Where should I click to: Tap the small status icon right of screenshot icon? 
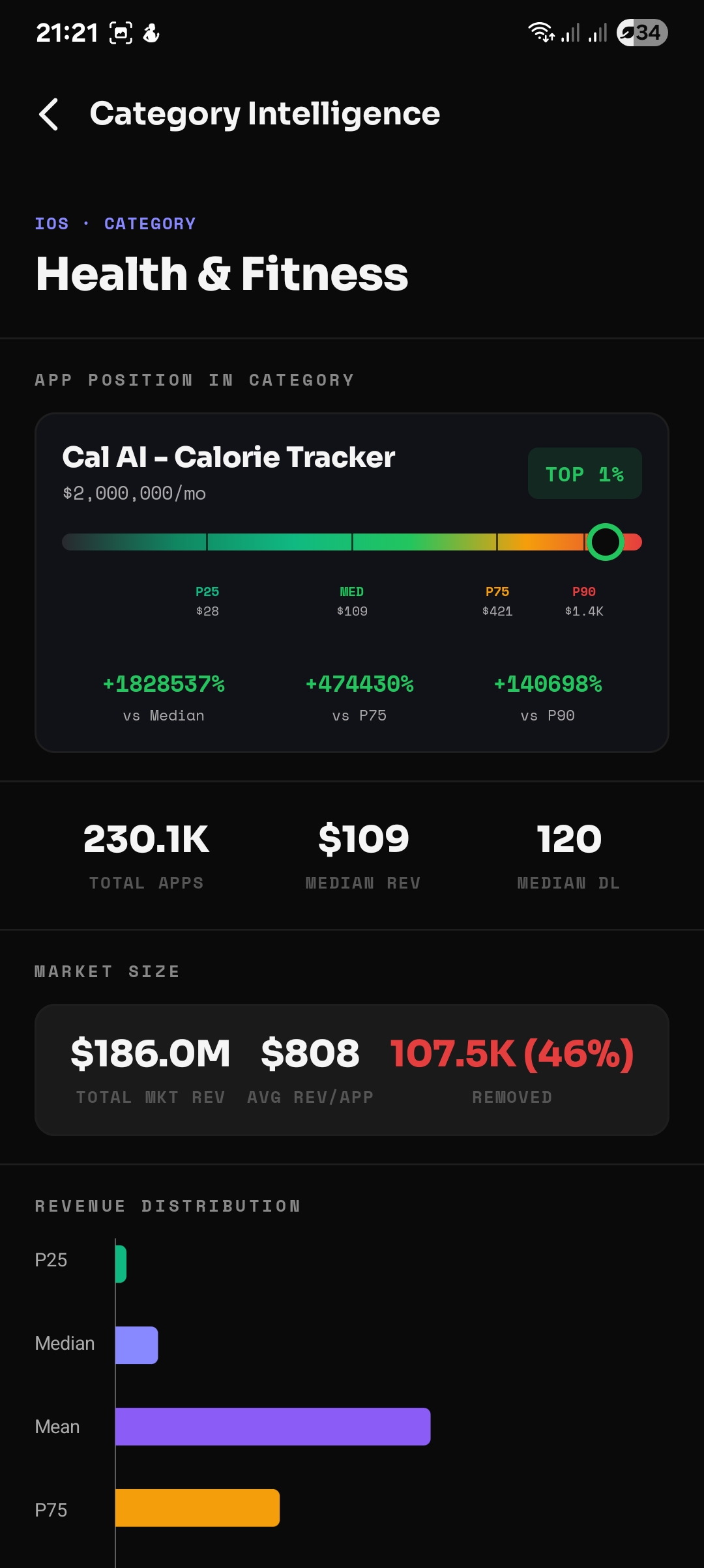coord(151,31)
